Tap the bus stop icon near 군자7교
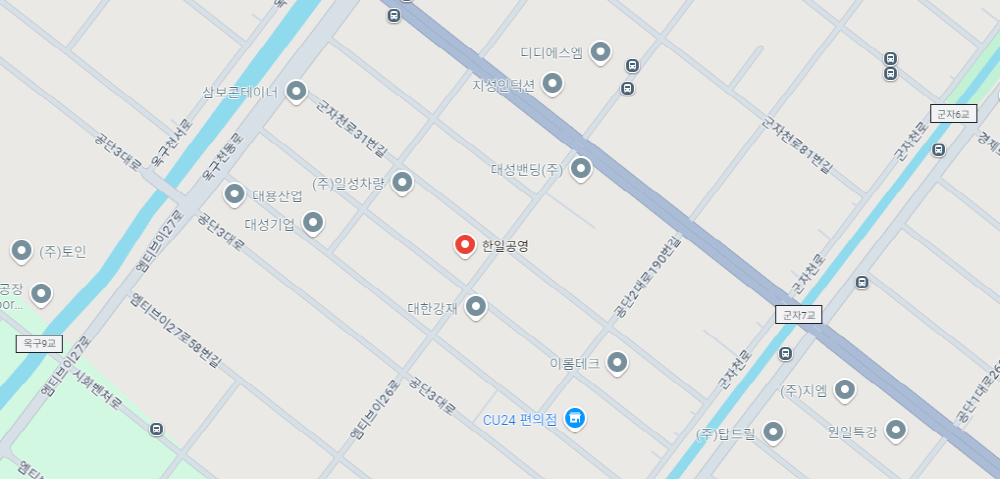This screenshot has height=479, width=1000. tap(786, 353)
